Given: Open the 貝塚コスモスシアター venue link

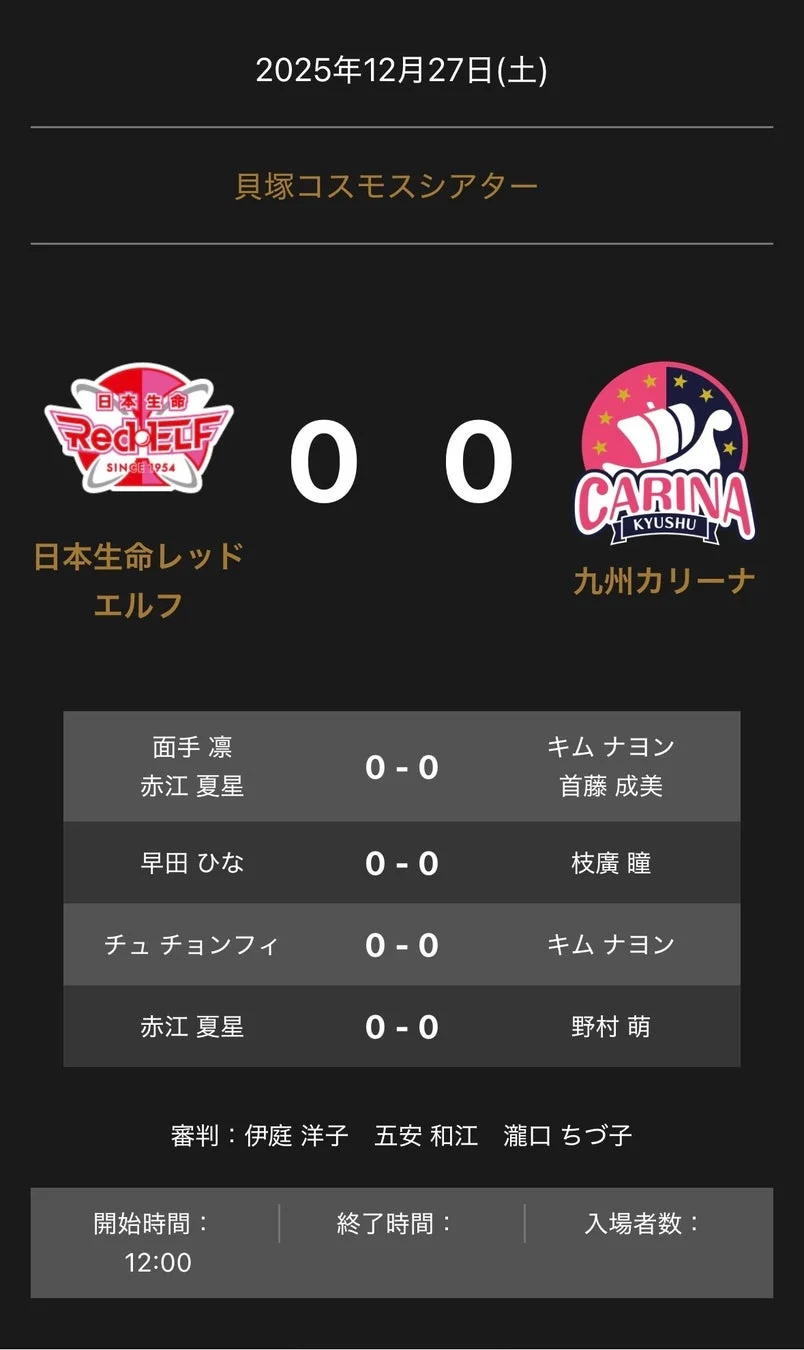Looking at the screenshot, I should 386,187.
